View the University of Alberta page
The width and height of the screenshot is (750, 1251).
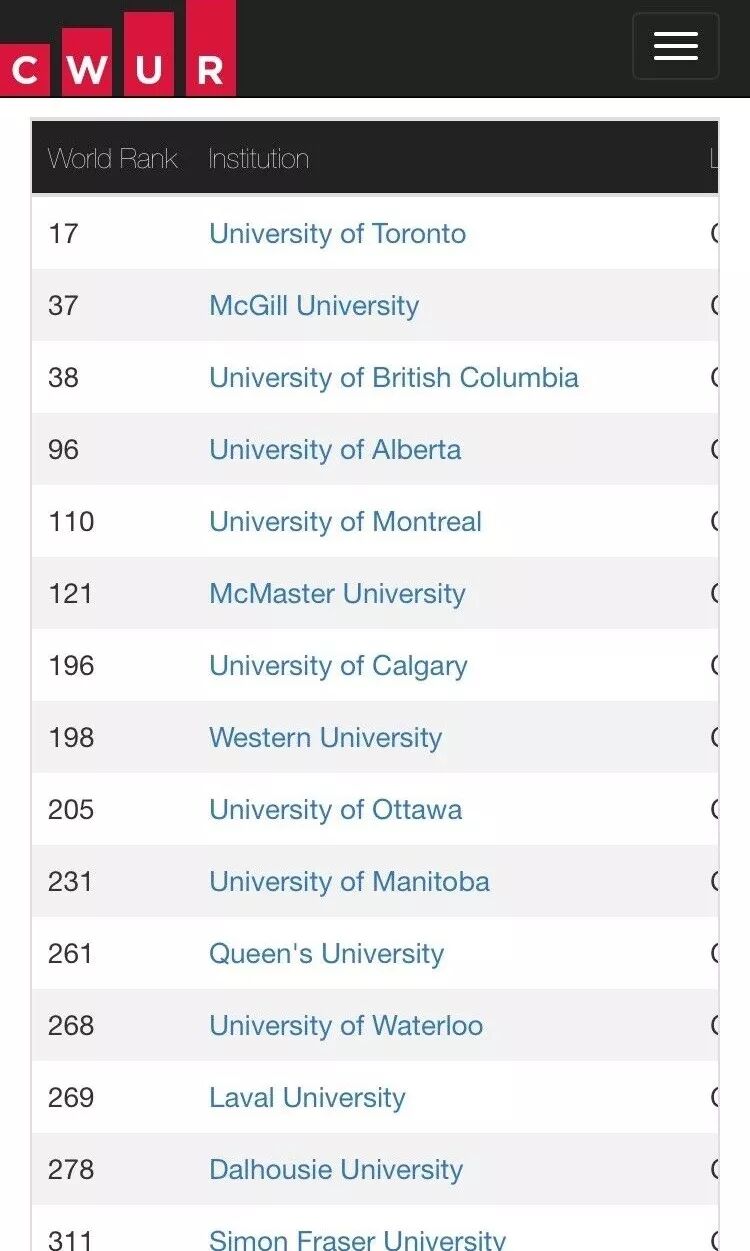tap(335, 450)
